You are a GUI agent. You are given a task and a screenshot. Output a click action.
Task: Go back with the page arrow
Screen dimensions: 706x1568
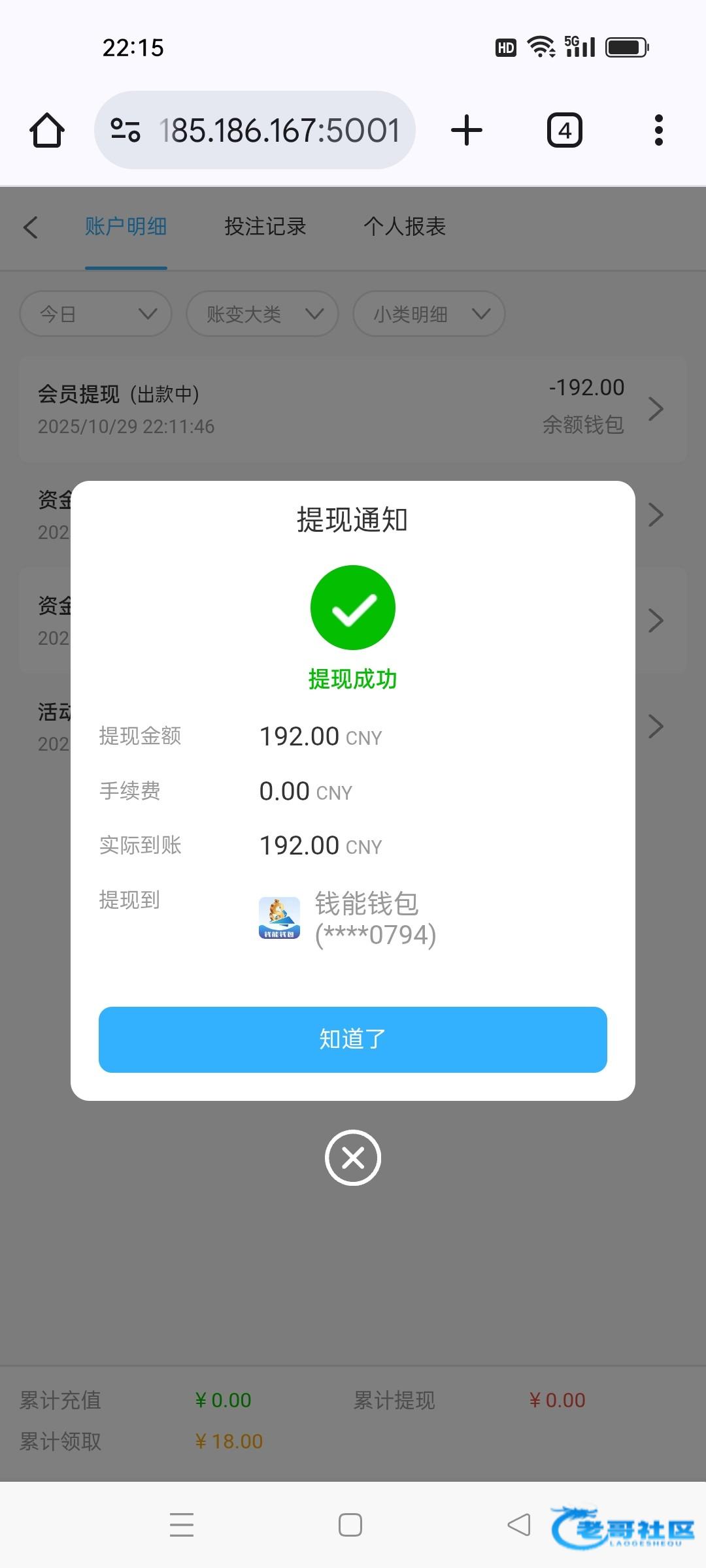31,227
